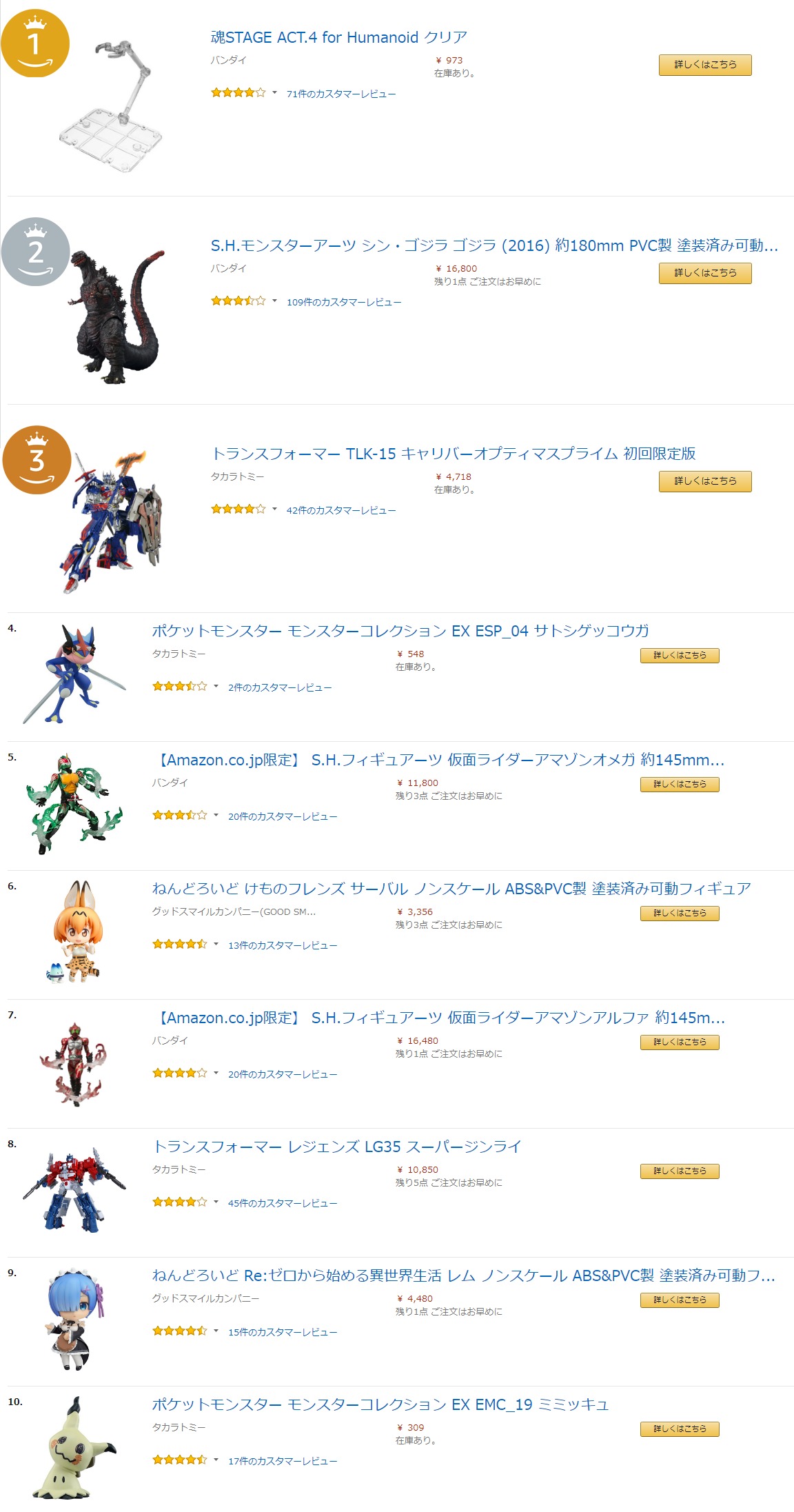
Task: Tap 詳しくはこちら for LG35 スーパージンライ
Action: pyautogui.click(x=680, y=1171)
